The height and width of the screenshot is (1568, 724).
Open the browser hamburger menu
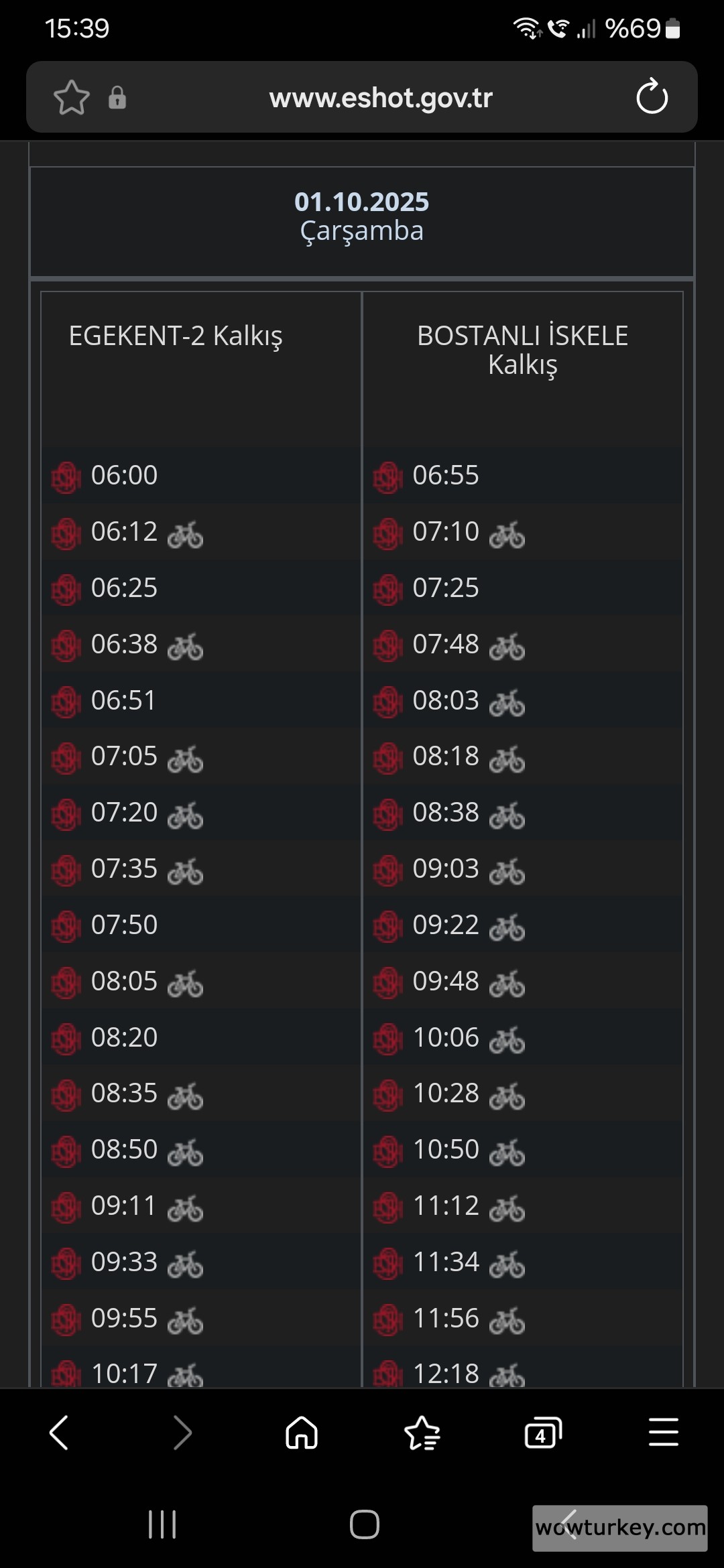tap(663, 1433)
